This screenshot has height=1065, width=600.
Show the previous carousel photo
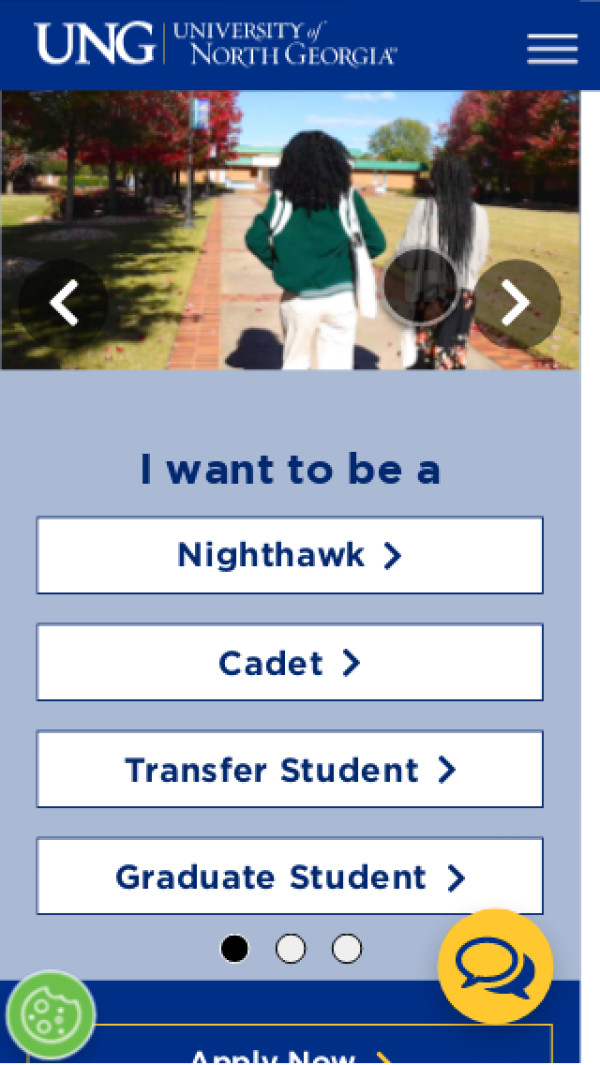tap(64, 303)
